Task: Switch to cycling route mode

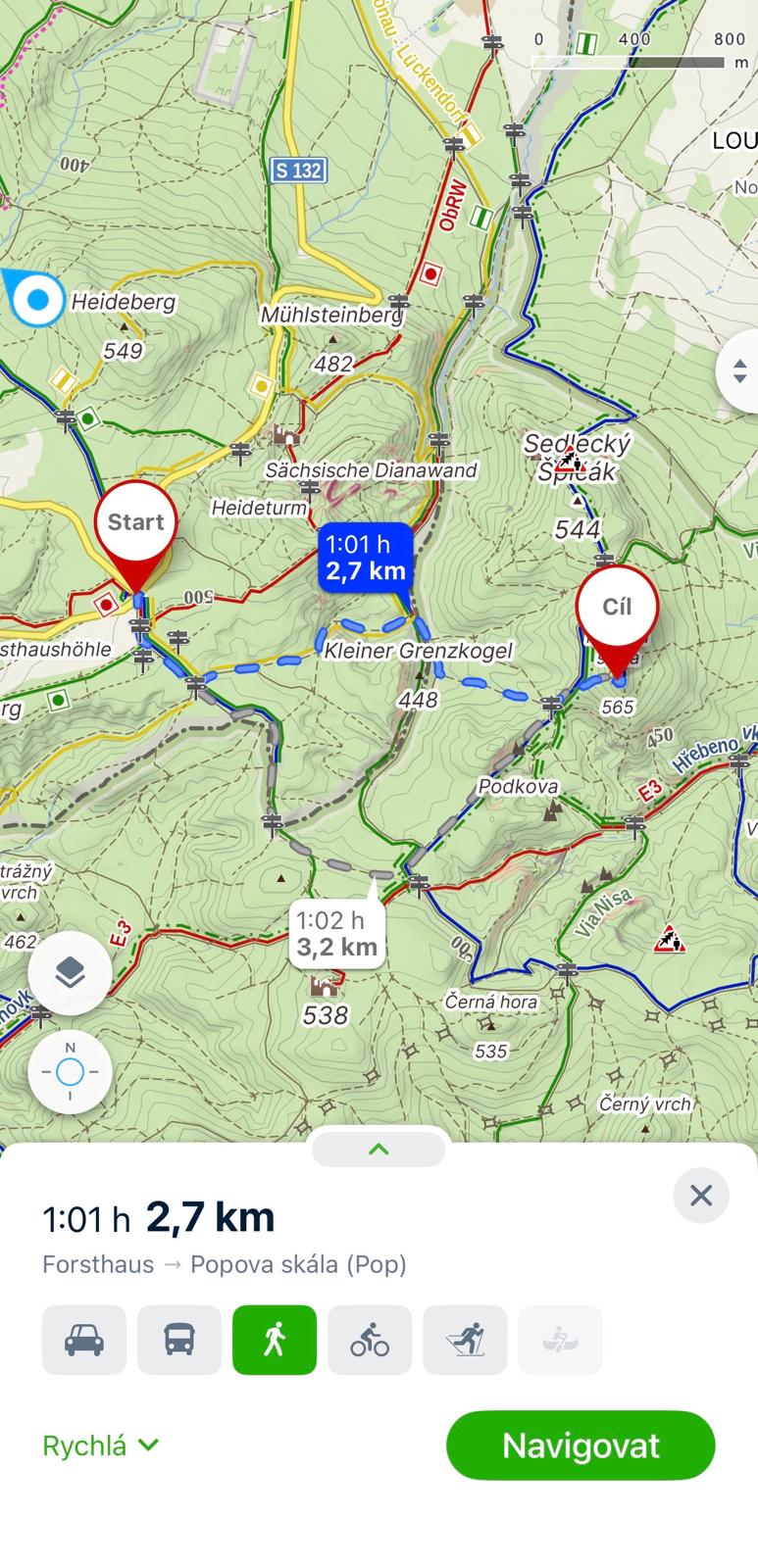Action: [x=370, y=1340]
